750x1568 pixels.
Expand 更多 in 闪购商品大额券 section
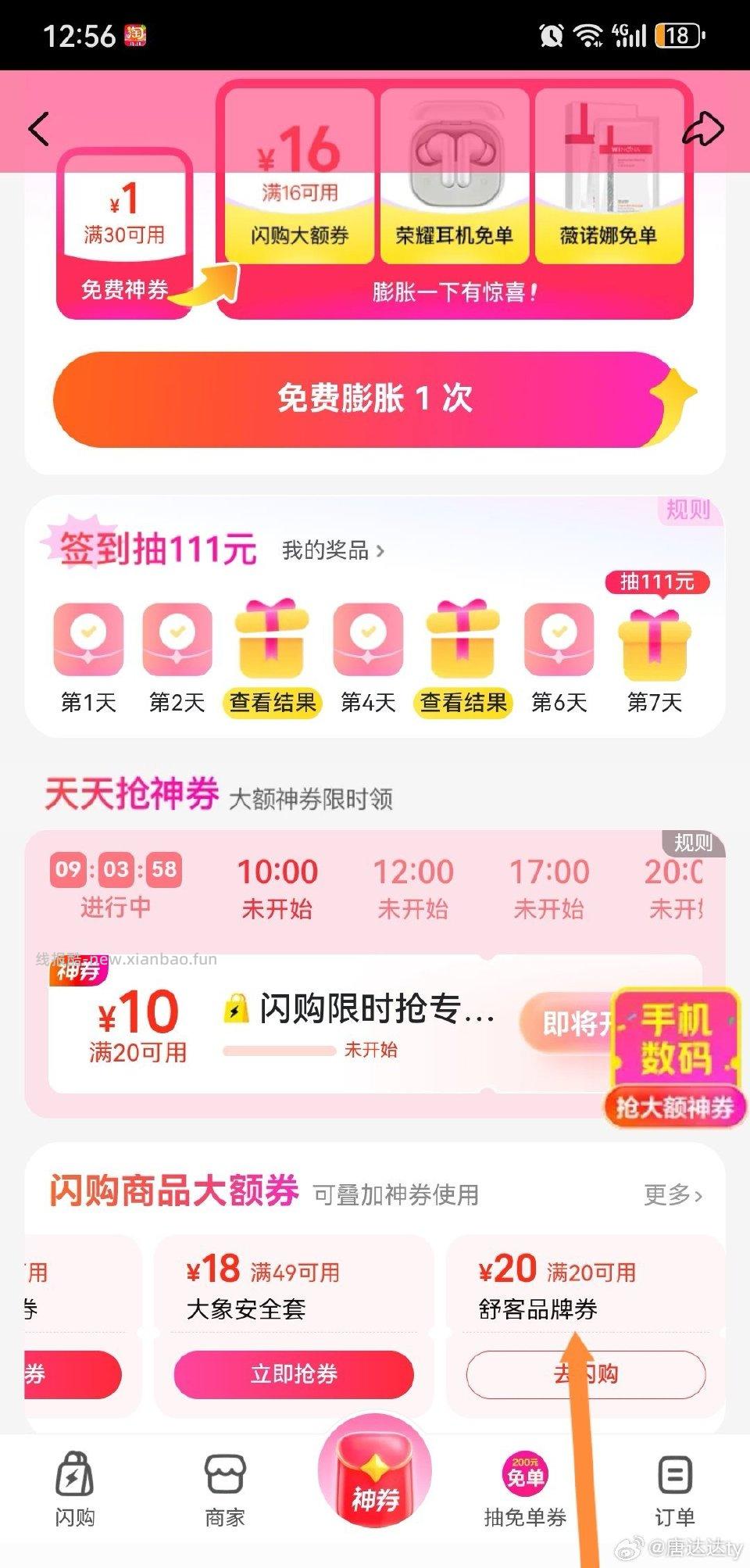click(673, 1195)
